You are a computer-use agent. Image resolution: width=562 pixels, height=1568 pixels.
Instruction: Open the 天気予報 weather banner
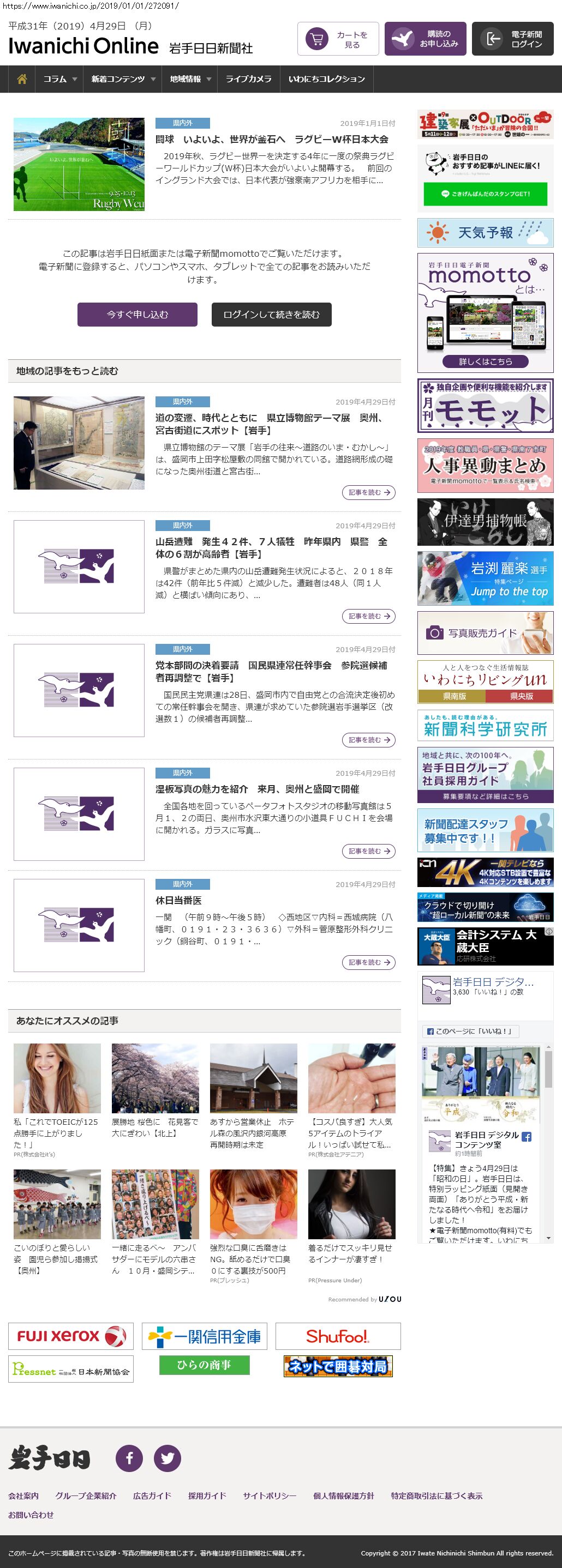click(485, 232)
